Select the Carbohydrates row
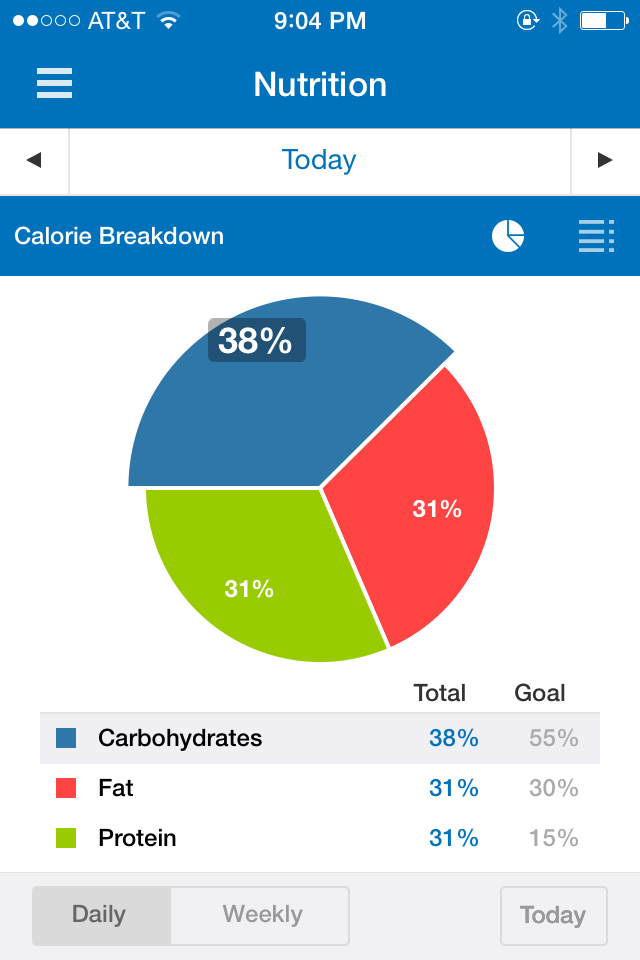This screenshot has width=640, height=960. [320, 738]
